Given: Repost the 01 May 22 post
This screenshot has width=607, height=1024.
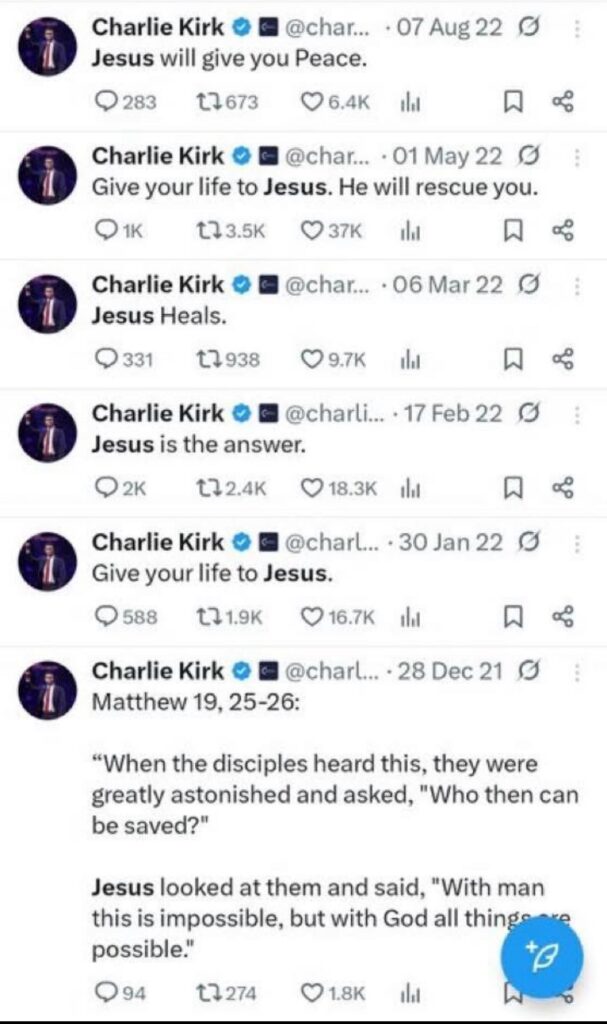Looking at the screenshot, I should (x=208, y=230).
